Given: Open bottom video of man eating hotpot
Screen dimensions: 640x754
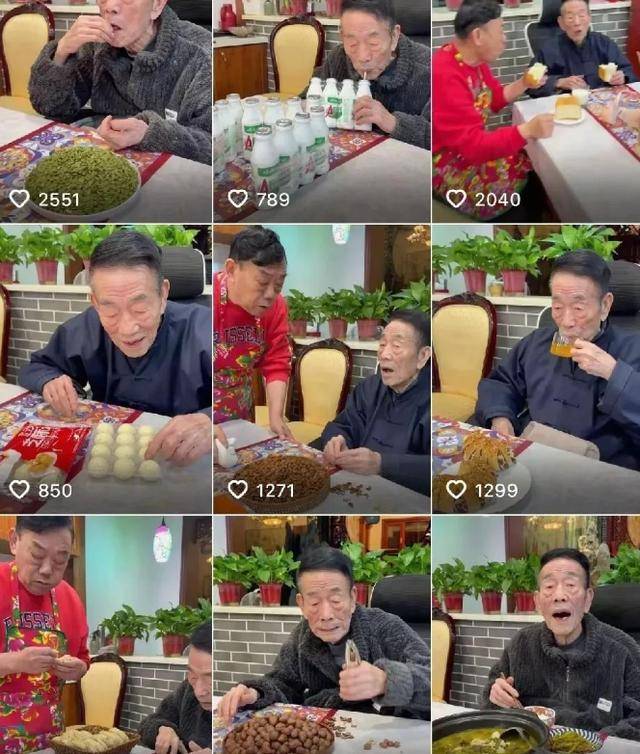Looking at the screenshot, I should [x=536, y=635].
